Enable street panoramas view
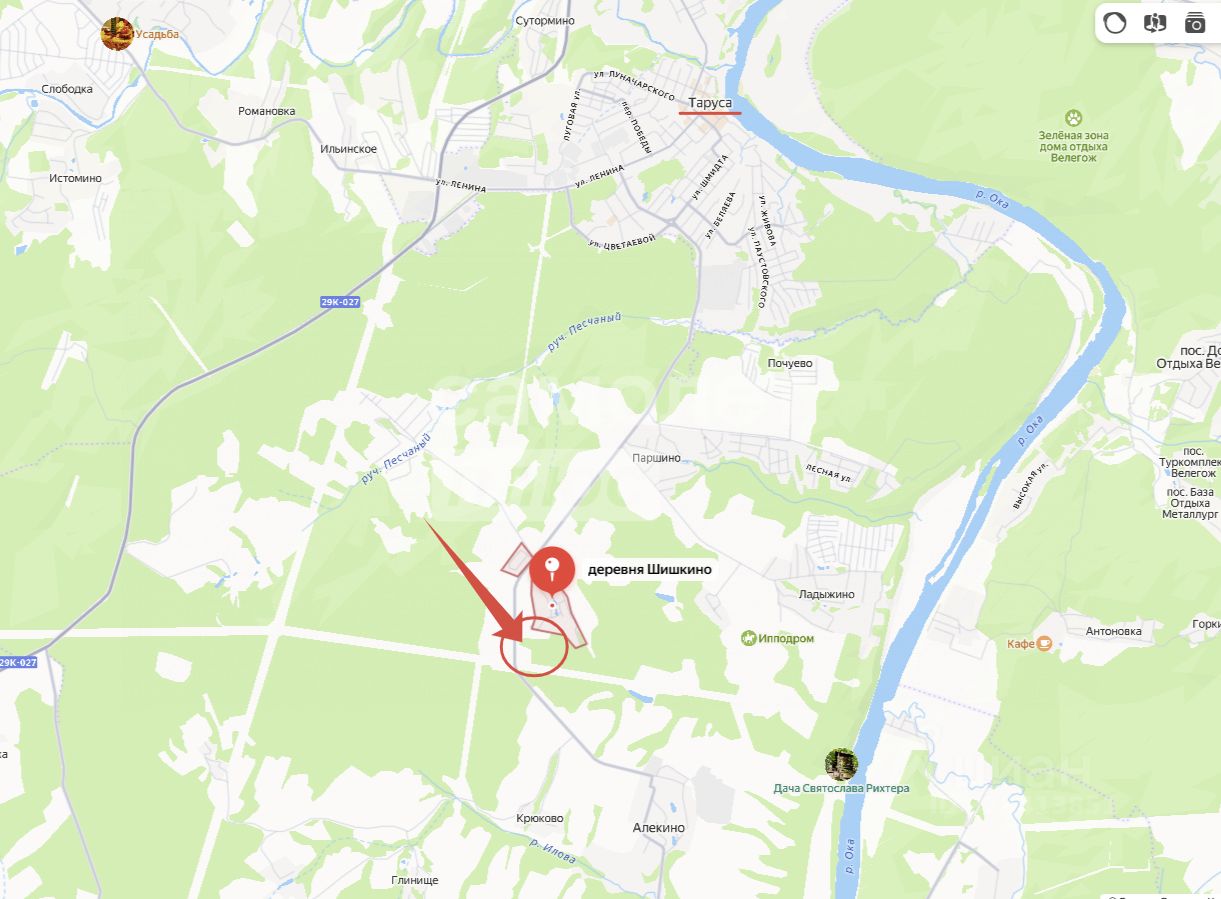 [x=1155, y=23]
